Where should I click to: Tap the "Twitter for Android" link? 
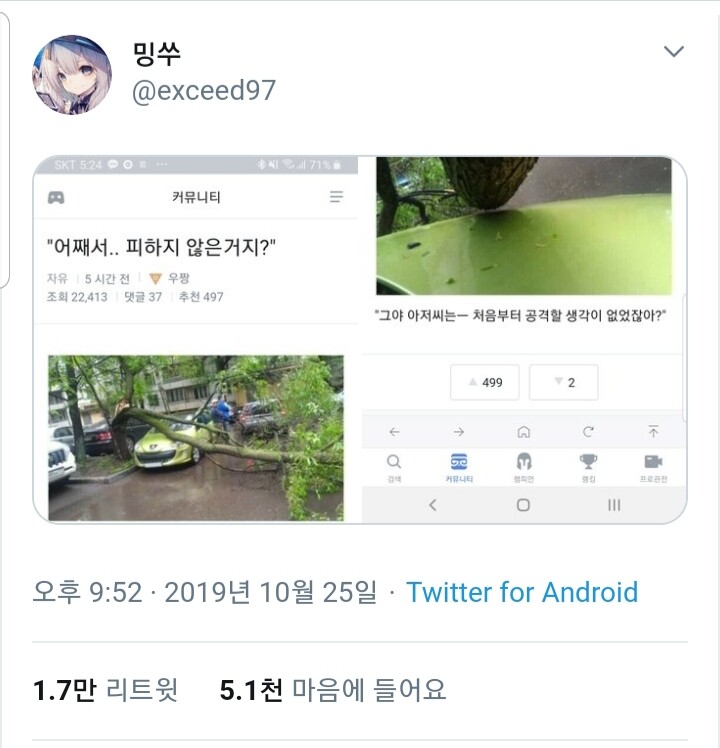tap(522, 592)
